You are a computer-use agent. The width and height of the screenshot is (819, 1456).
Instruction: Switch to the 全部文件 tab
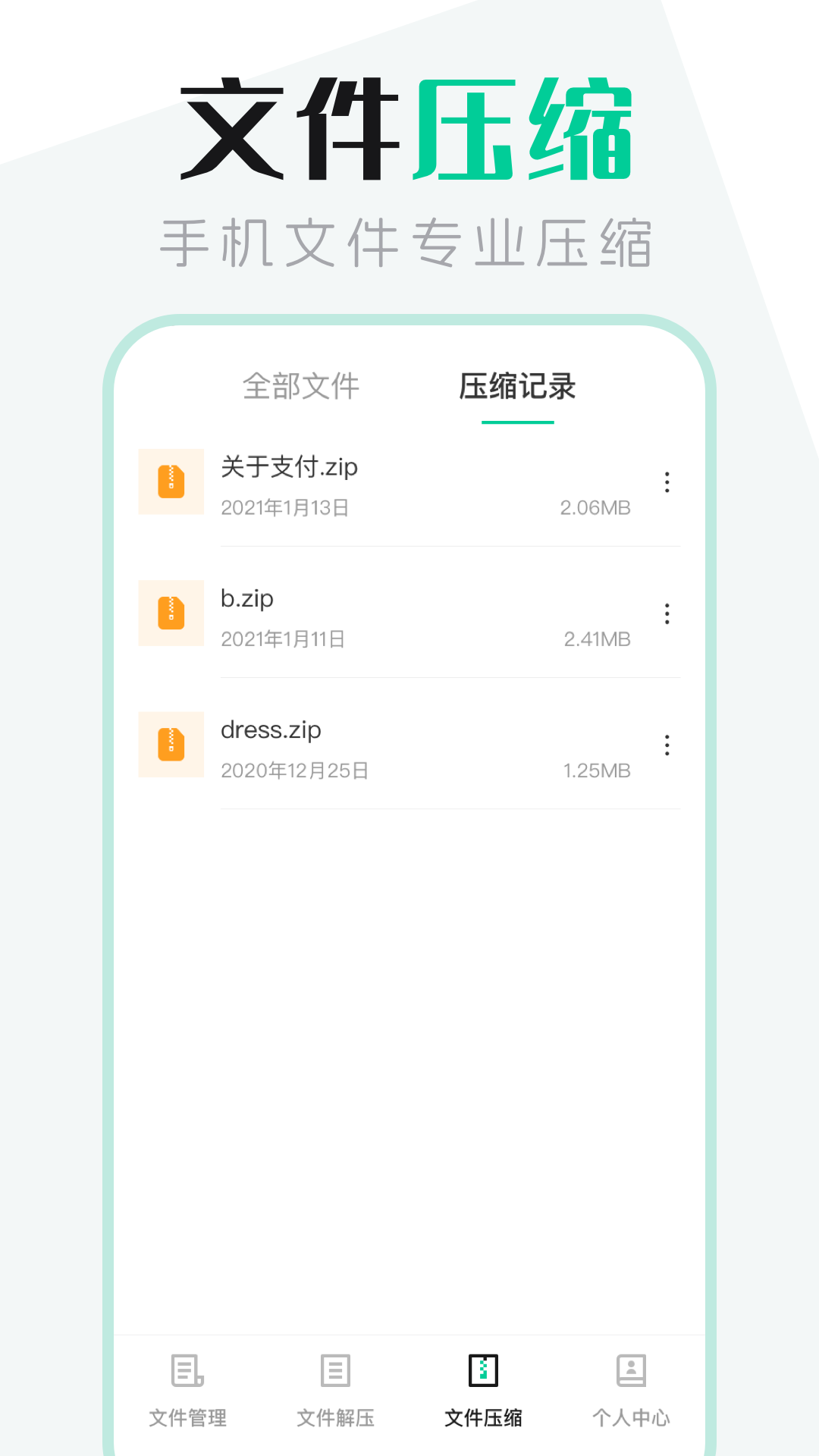click(303, 387)
